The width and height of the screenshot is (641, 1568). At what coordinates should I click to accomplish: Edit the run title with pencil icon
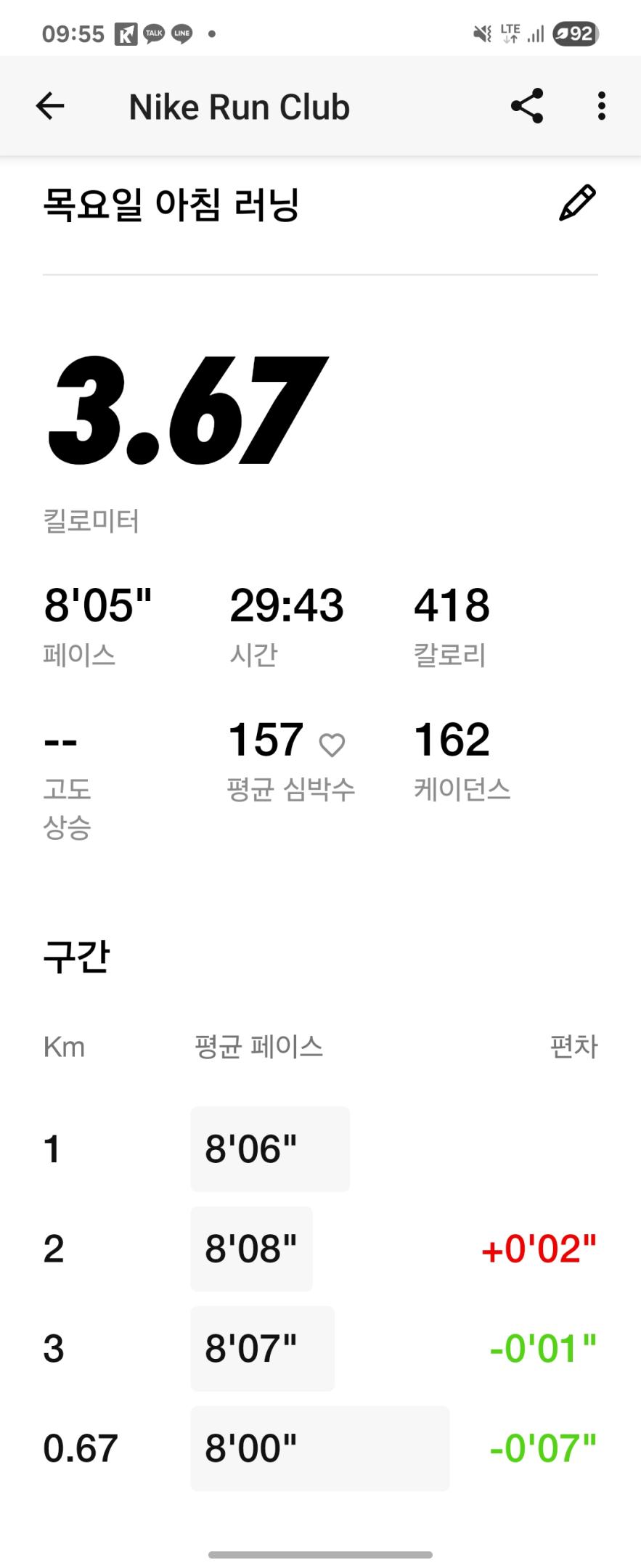pos(577,203)
